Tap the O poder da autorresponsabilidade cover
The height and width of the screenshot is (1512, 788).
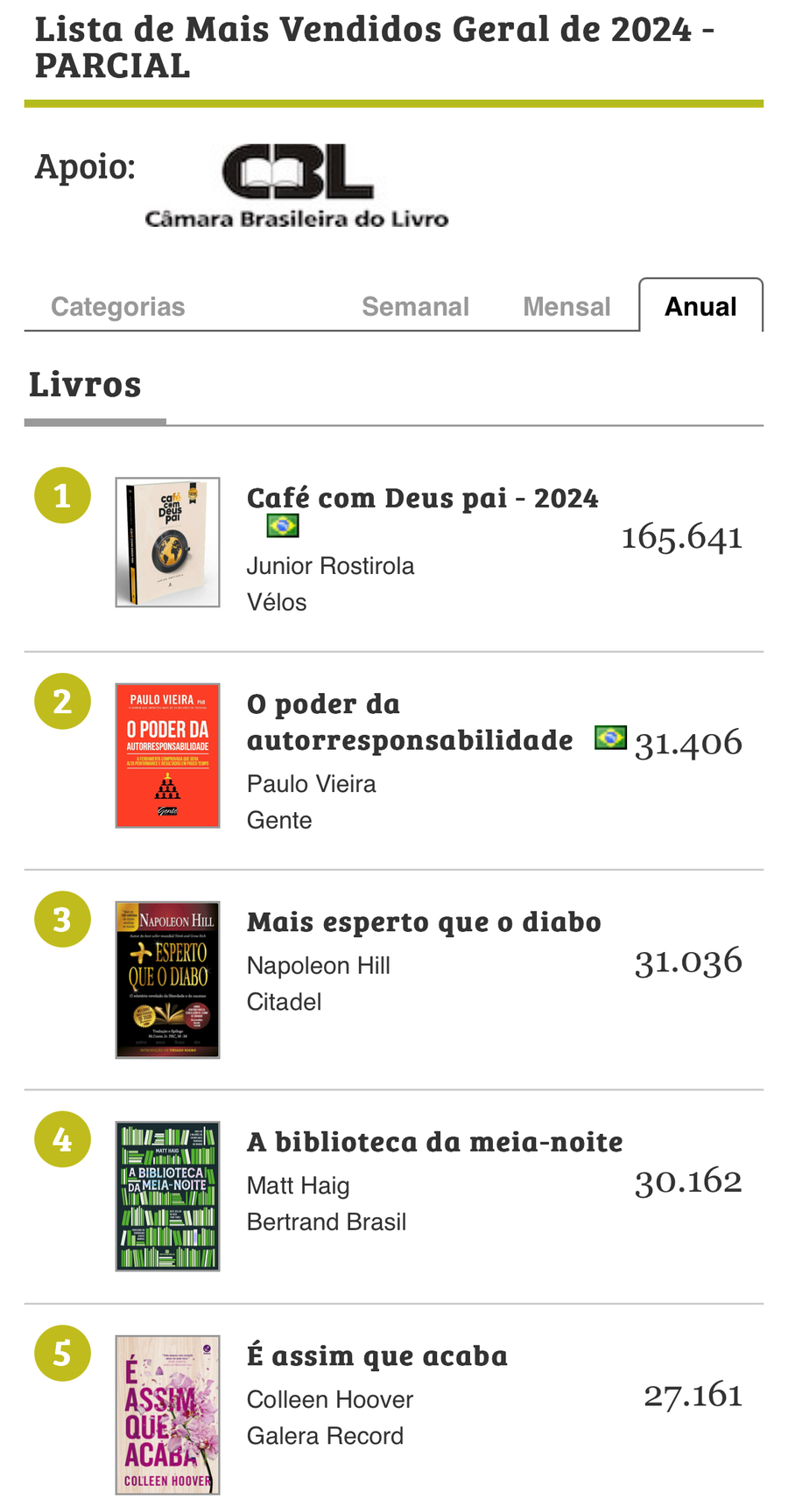pos(167,755)
